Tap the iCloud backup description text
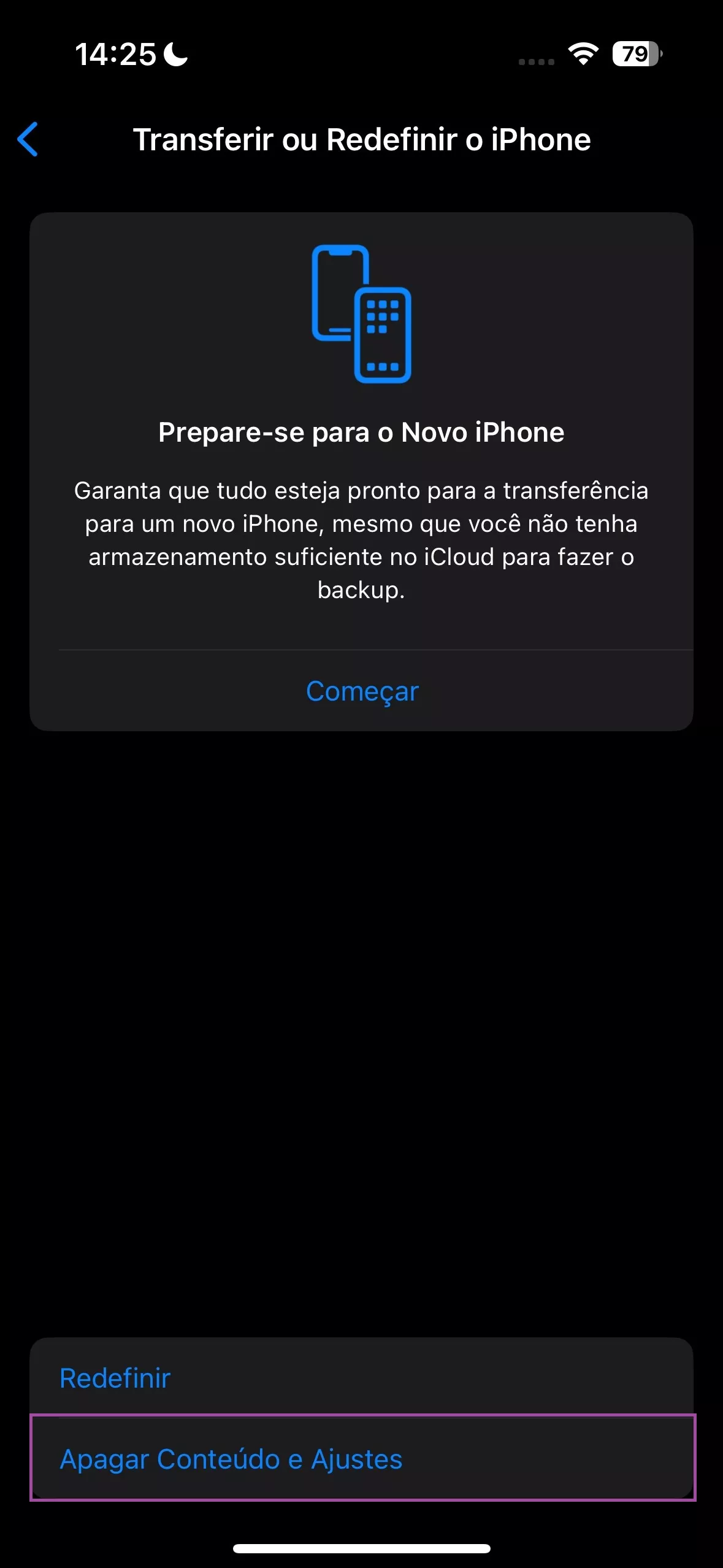723x1568 pixels. coord(361,540)
